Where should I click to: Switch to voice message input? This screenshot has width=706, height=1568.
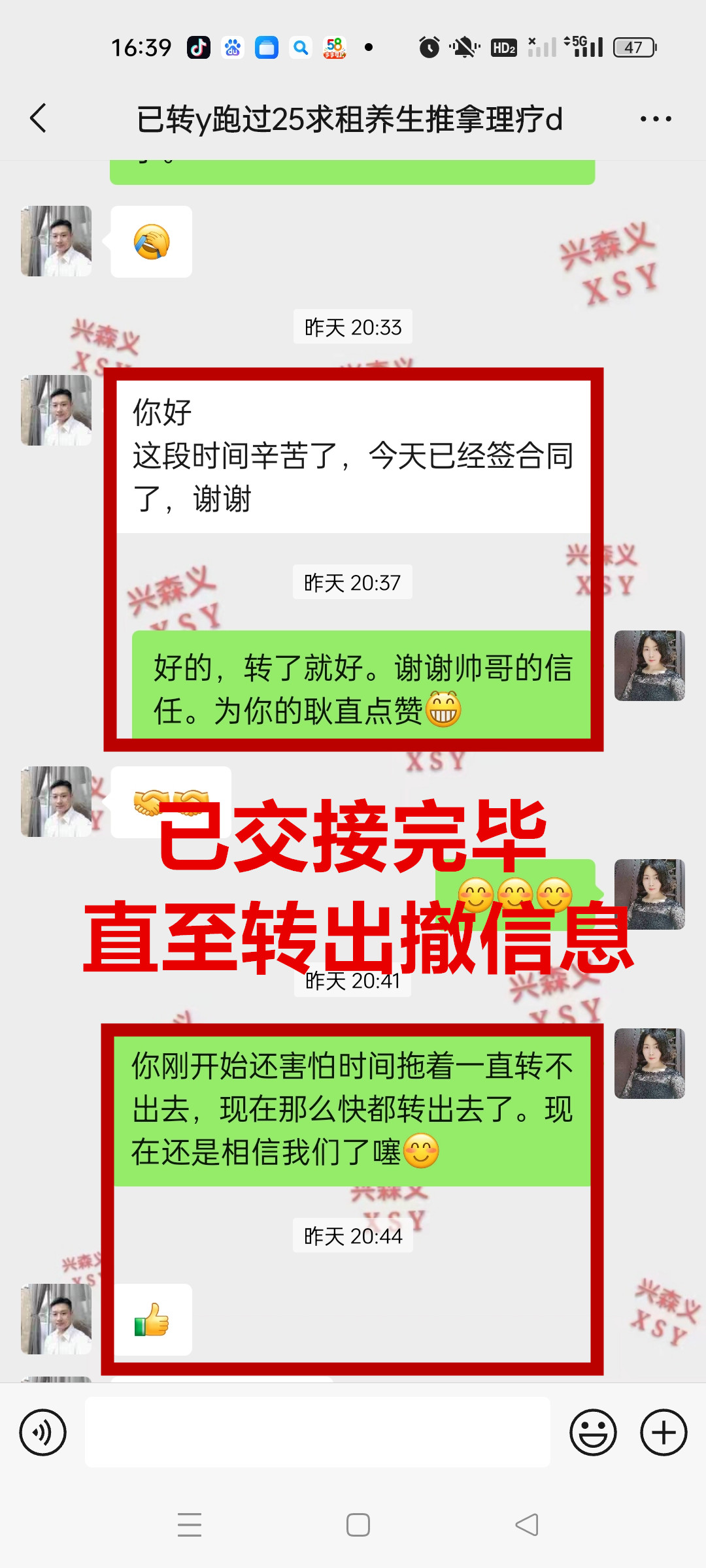tap(43, 1433)
